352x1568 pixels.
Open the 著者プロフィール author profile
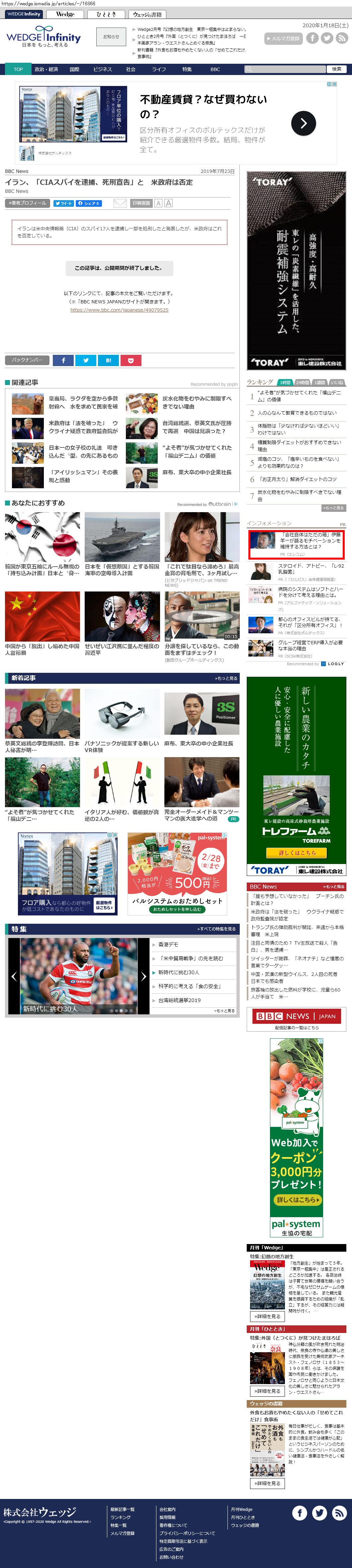28,203
